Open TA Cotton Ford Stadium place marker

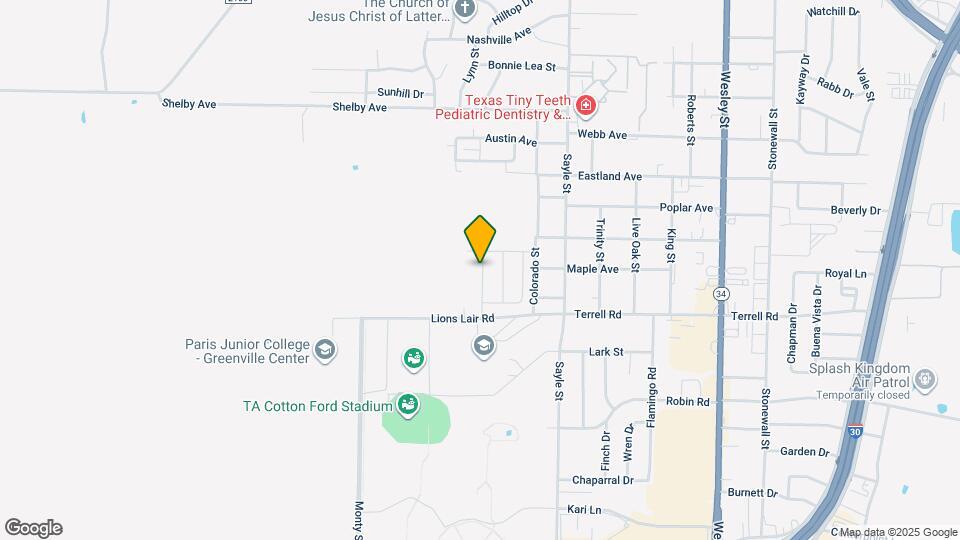[x=407, y=405]
